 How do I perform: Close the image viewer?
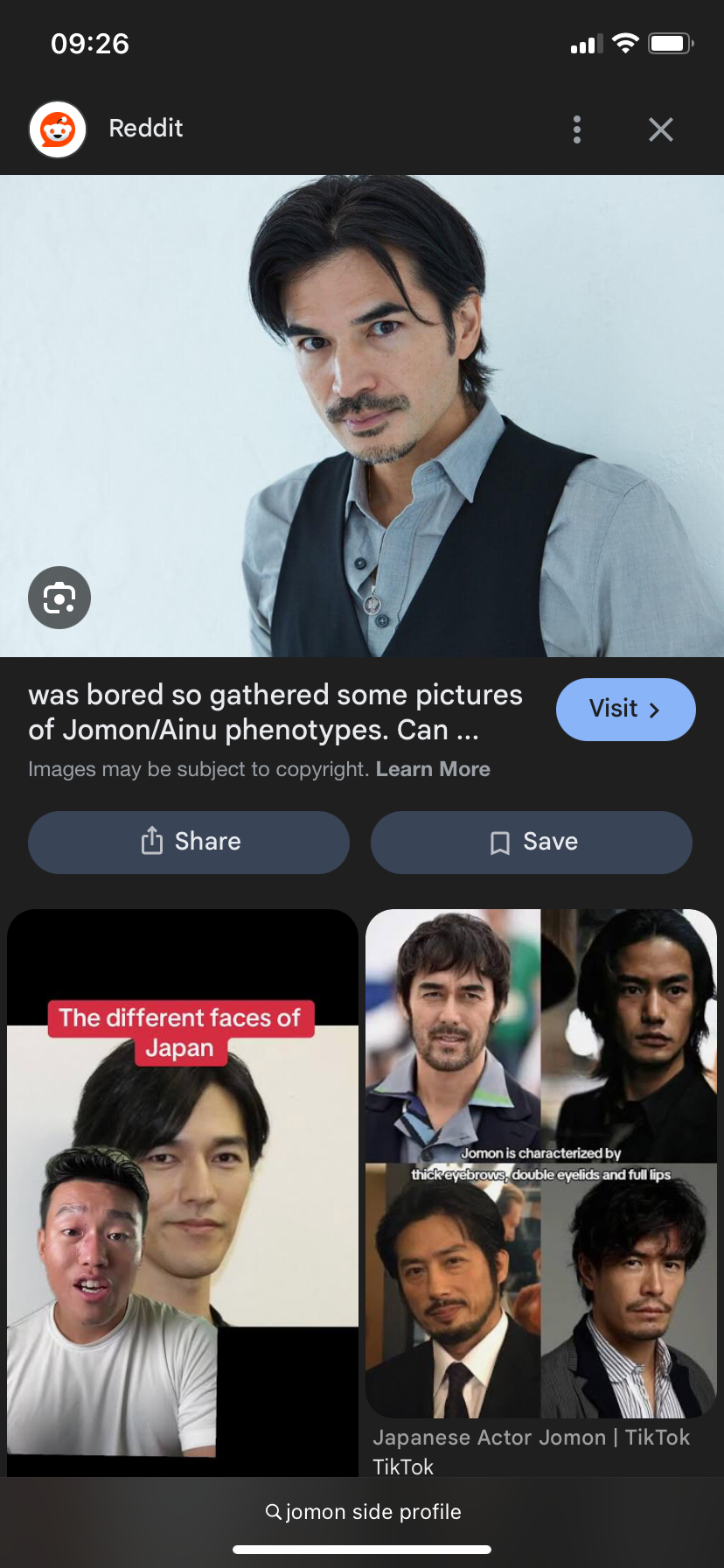coord(661,129)
